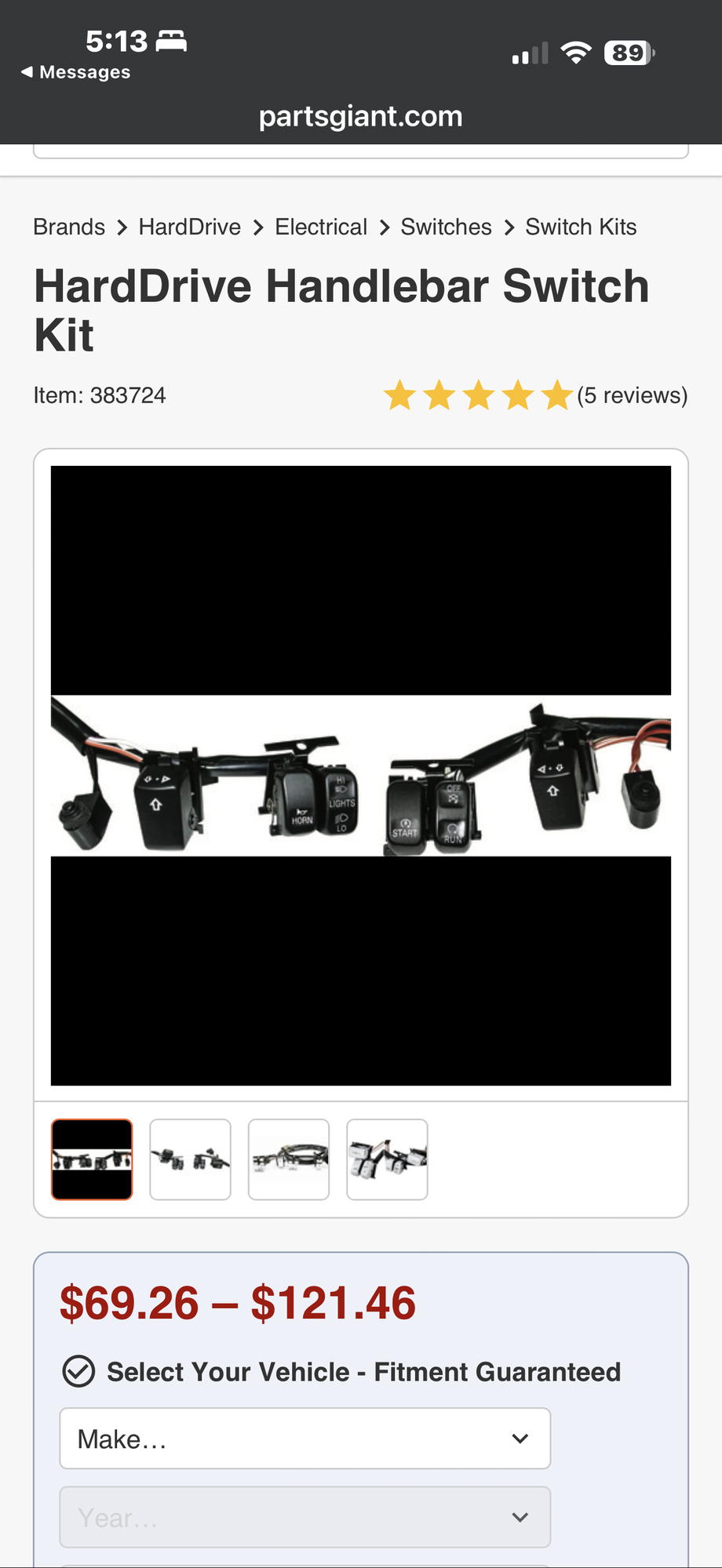Return to Messages app
Viewport: 722px width, 1568px height.
pos(76,72)
